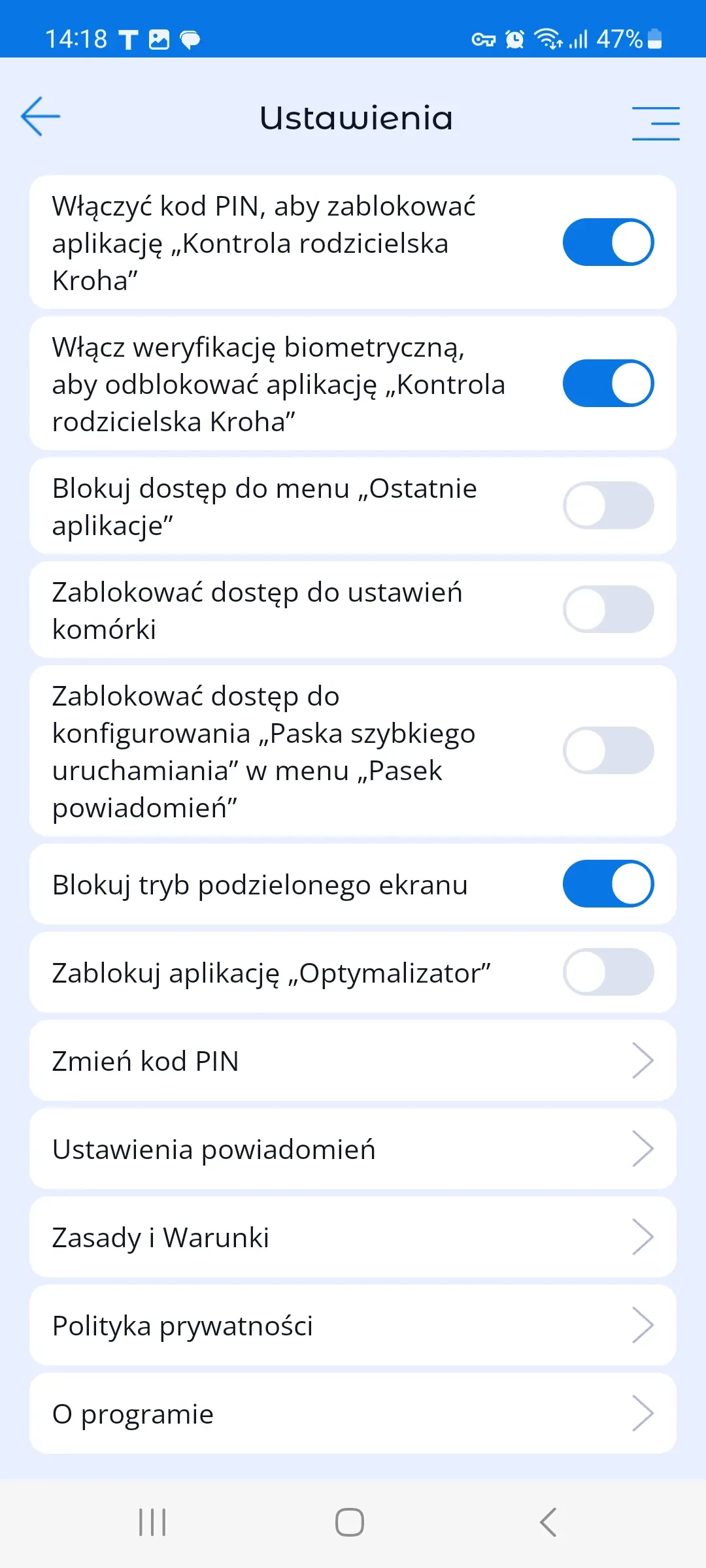Screen dimensions: 706x1568
Task: Go back using the top arrow
Action: click(x=41, y=117)
